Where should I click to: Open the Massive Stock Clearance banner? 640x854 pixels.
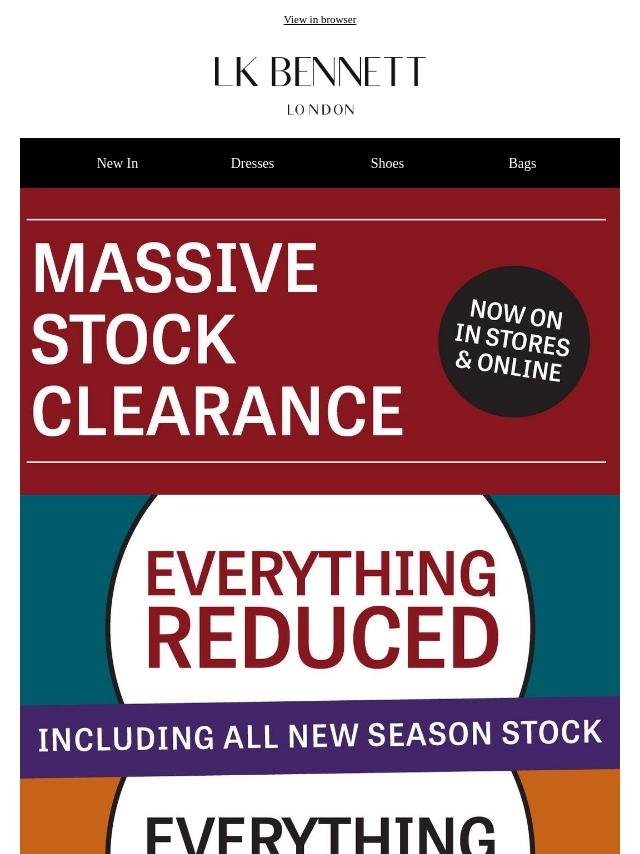[319, 341]
